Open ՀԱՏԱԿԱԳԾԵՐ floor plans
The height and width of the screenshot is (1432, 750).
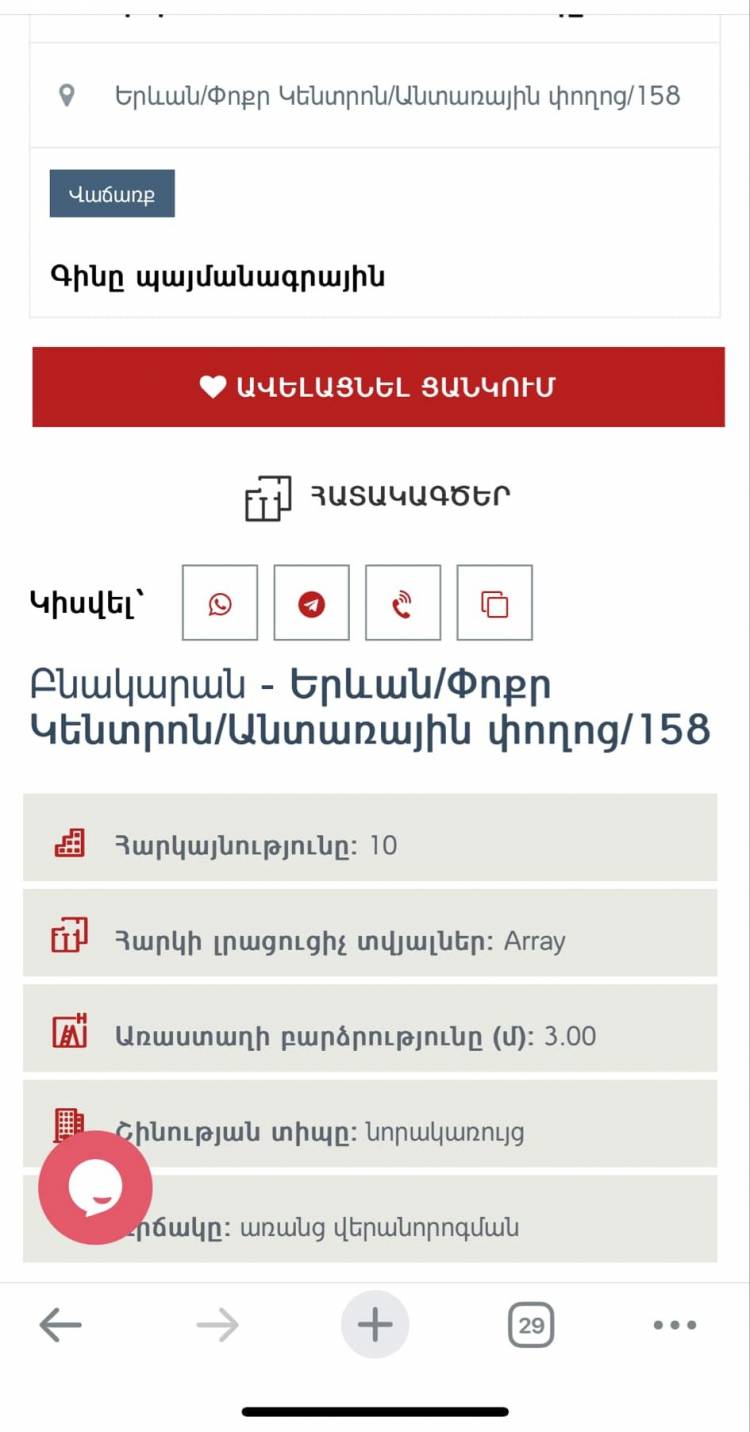click(378, 497)
